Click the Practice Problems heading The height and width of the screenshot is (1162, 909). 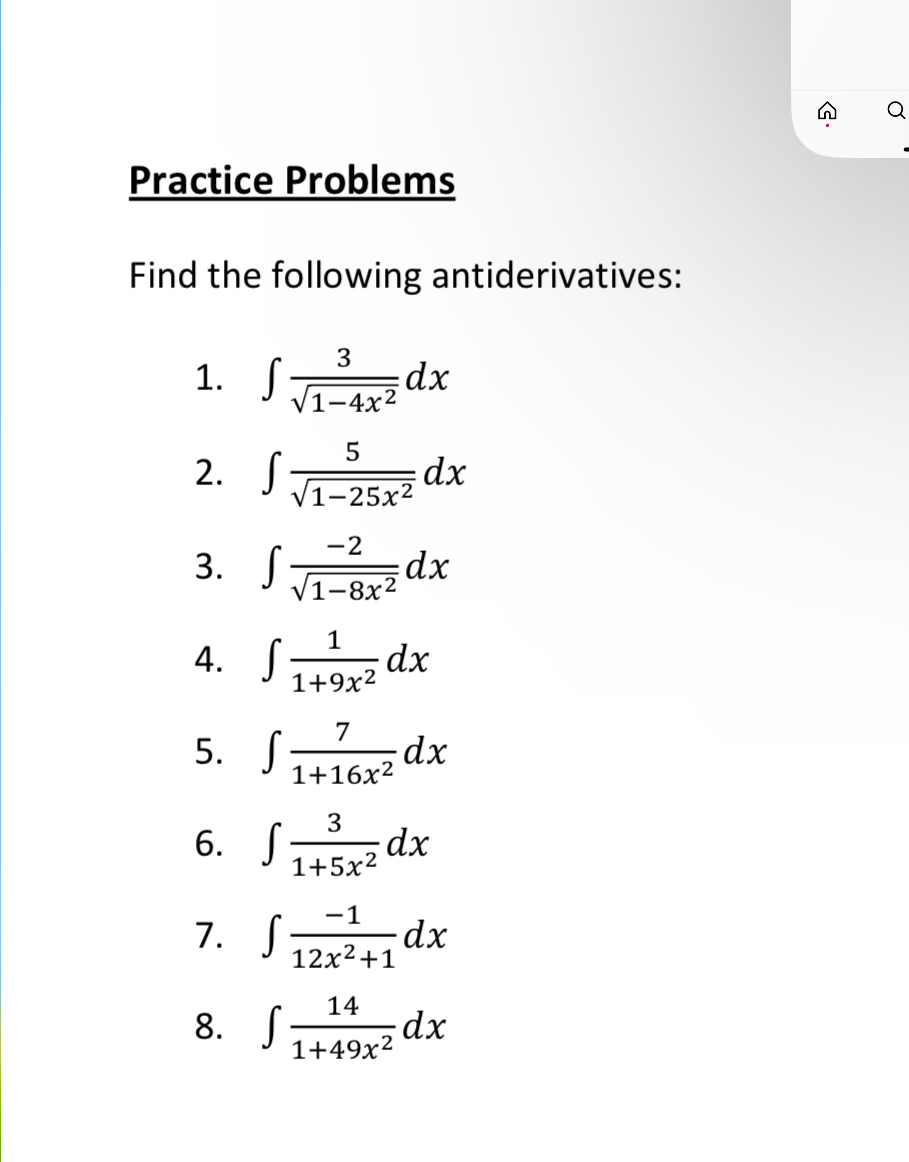click(291, 181)
